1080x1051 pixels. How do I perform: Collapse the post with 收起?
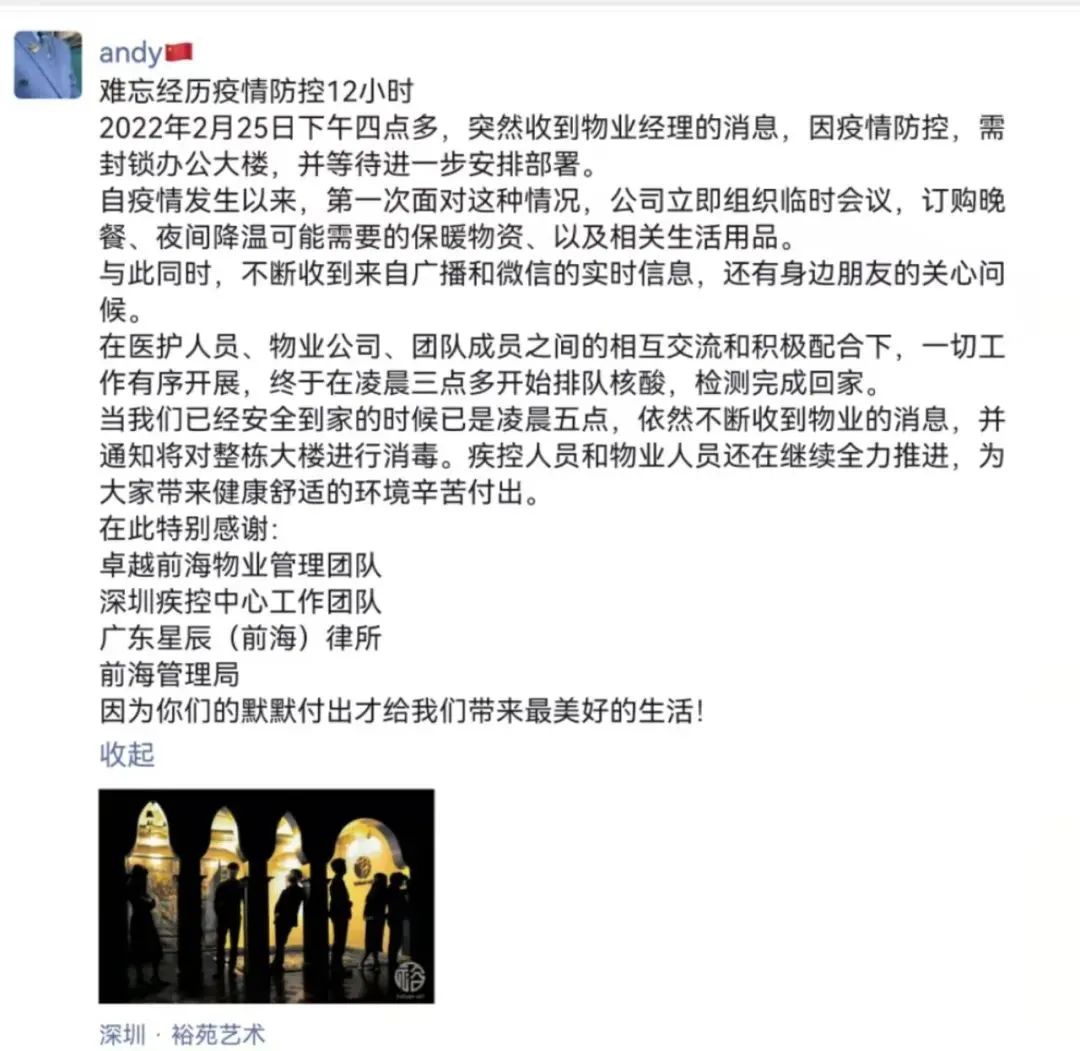pyautogui.click(x=127, y=754)
